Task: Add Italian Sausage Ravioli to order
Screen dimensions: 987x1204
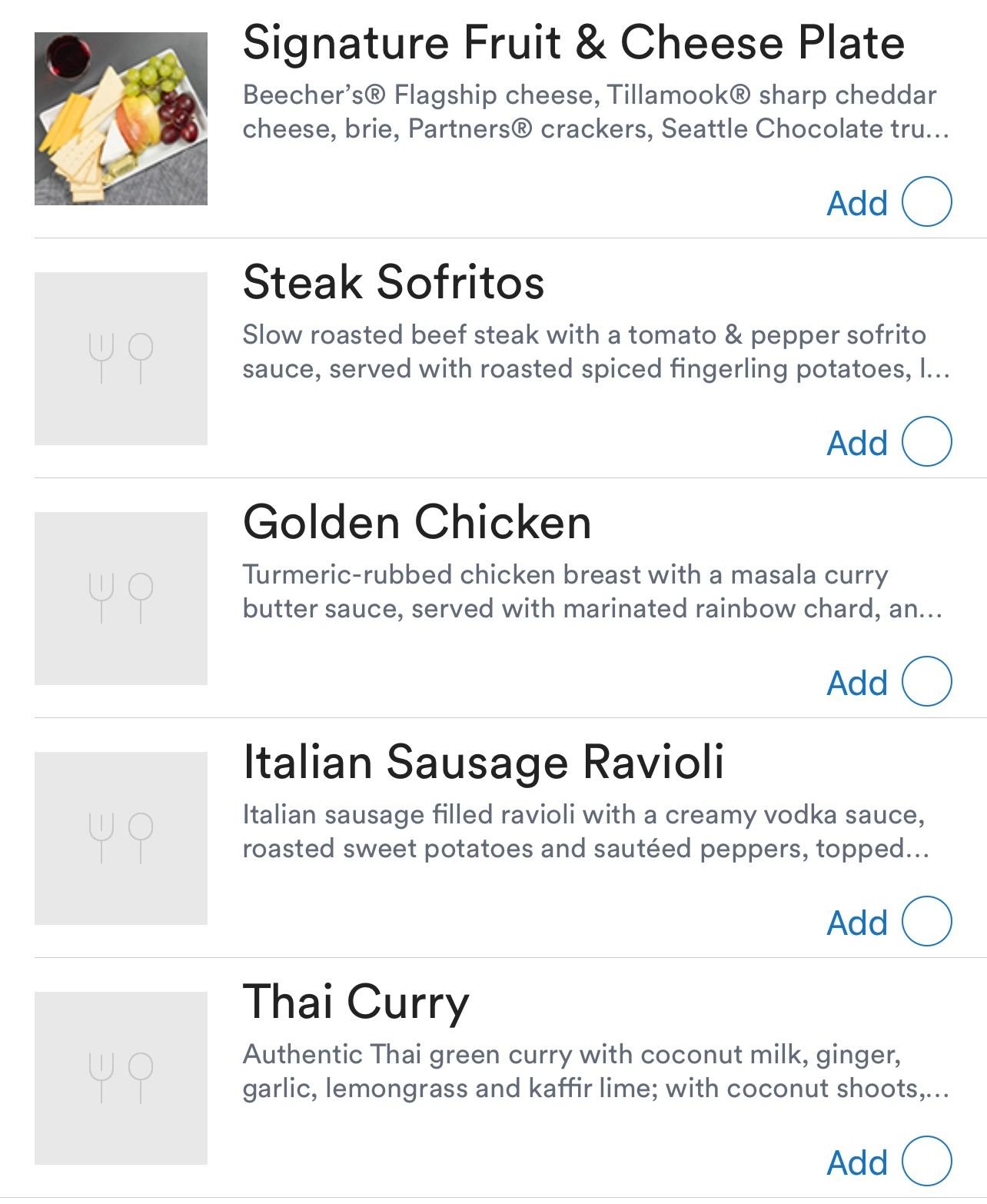Action: point(926,922)
